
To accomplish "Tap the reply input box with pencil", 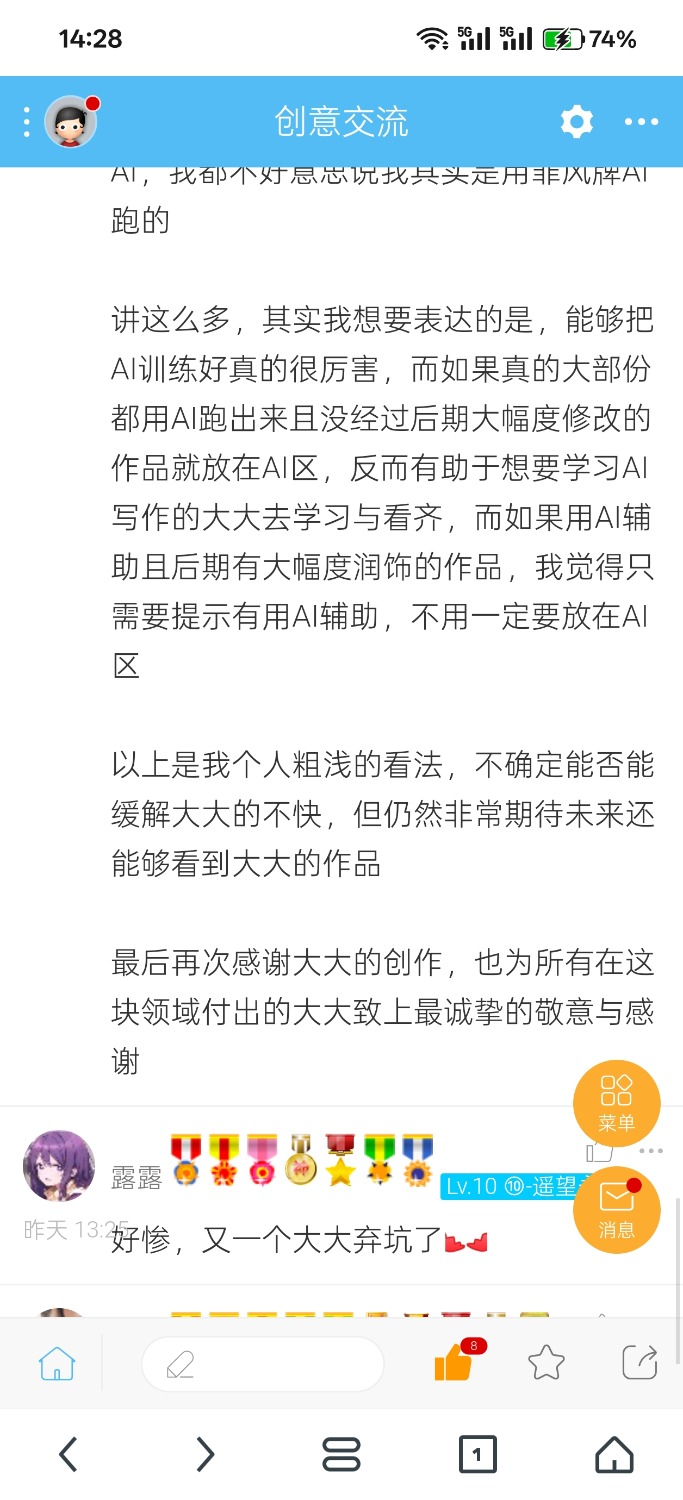I will [x=263, y=1364].
